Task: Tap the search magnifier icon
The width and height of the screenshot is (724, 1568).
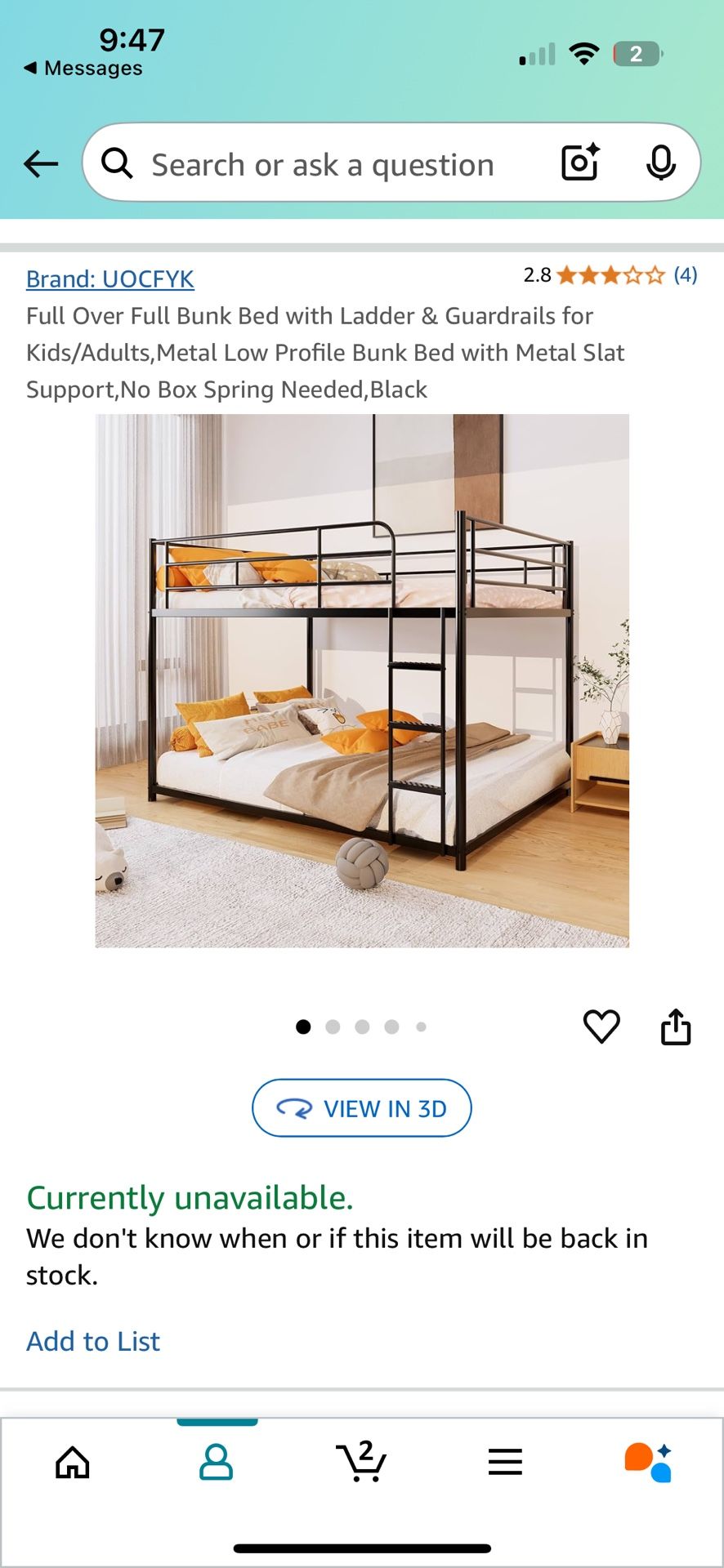Action: [116, 163]
